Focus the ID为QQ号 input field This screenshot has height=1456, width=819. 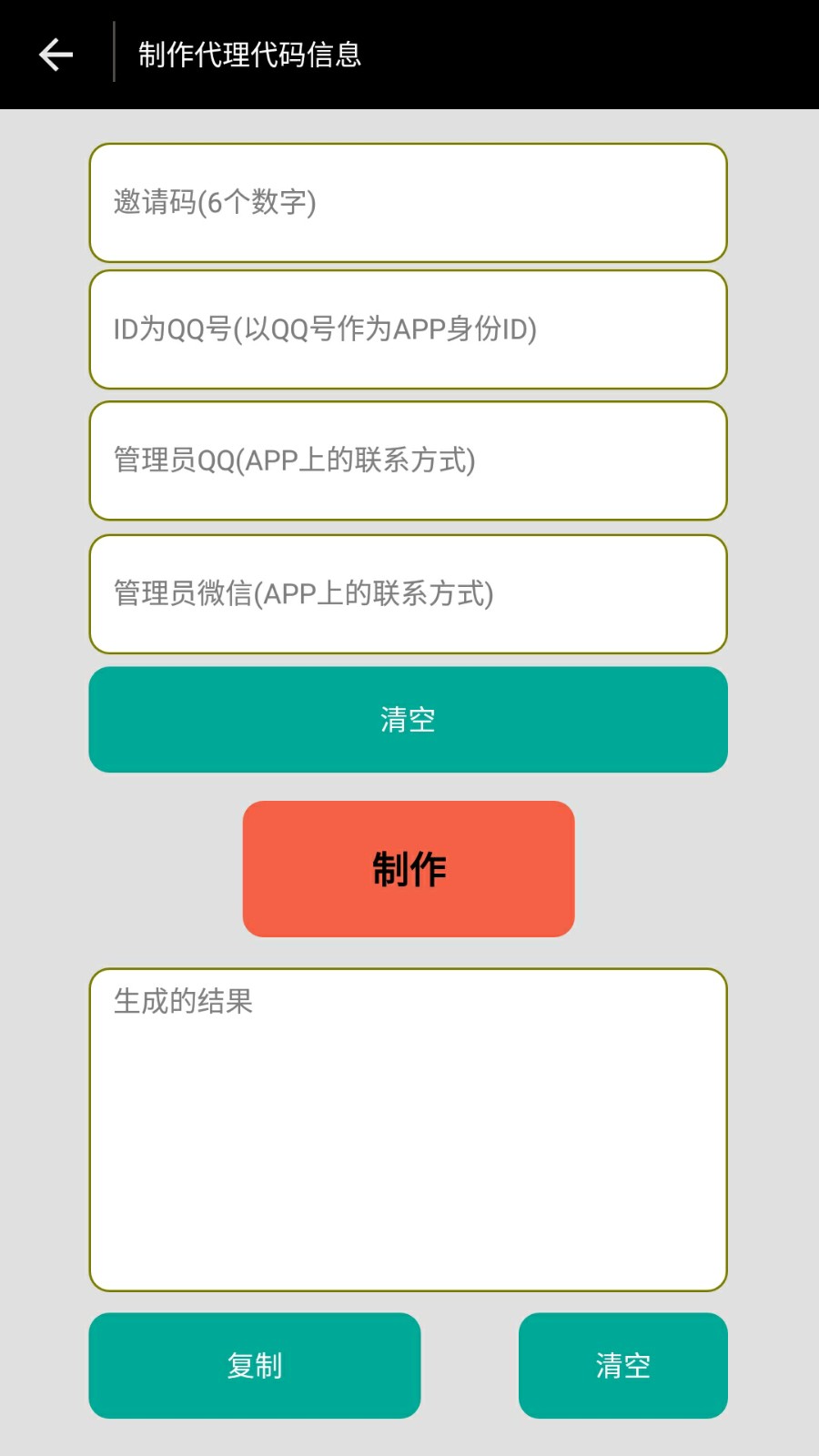click(x=408, y=329)
